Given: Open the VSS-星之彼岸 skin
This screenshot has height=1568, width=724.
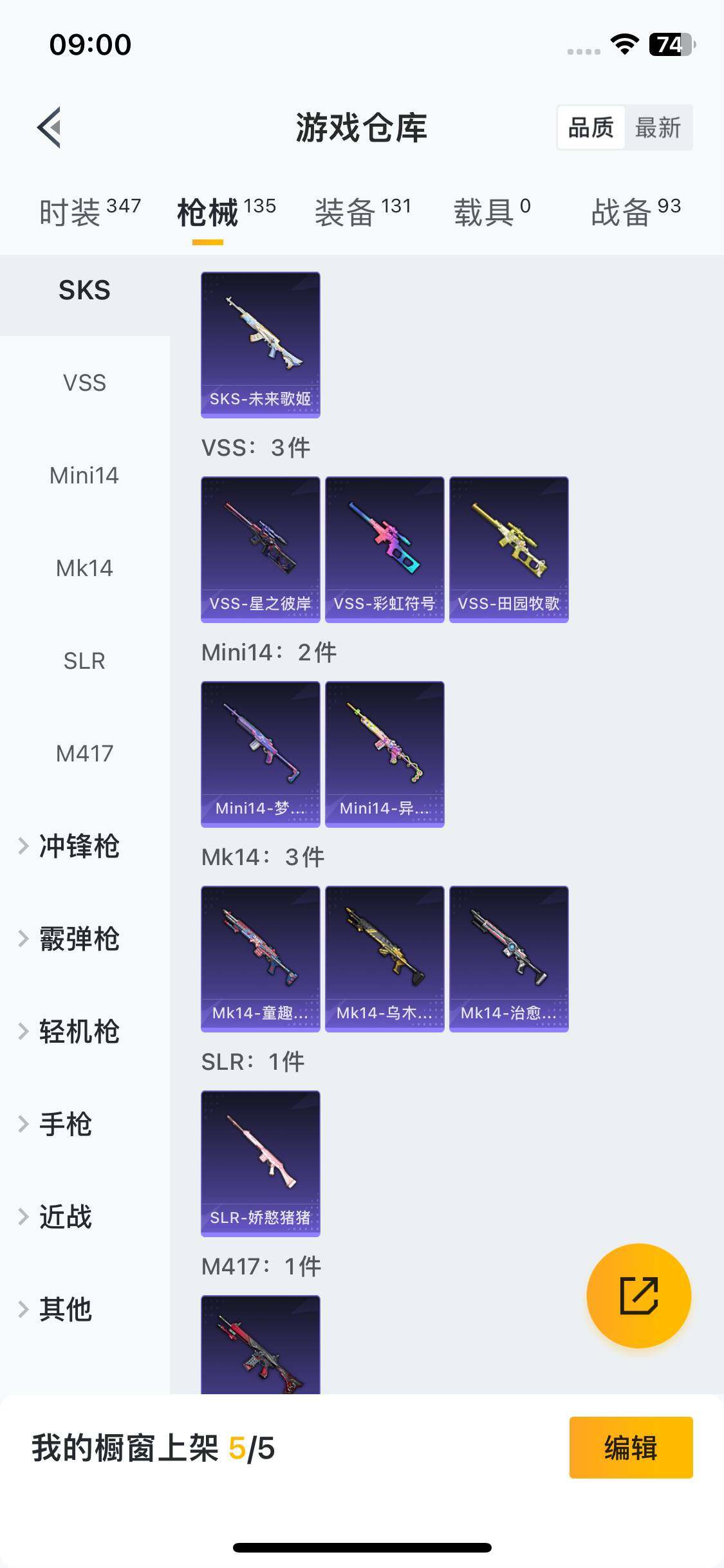Looking at the screenshot, I should point(260,550).
